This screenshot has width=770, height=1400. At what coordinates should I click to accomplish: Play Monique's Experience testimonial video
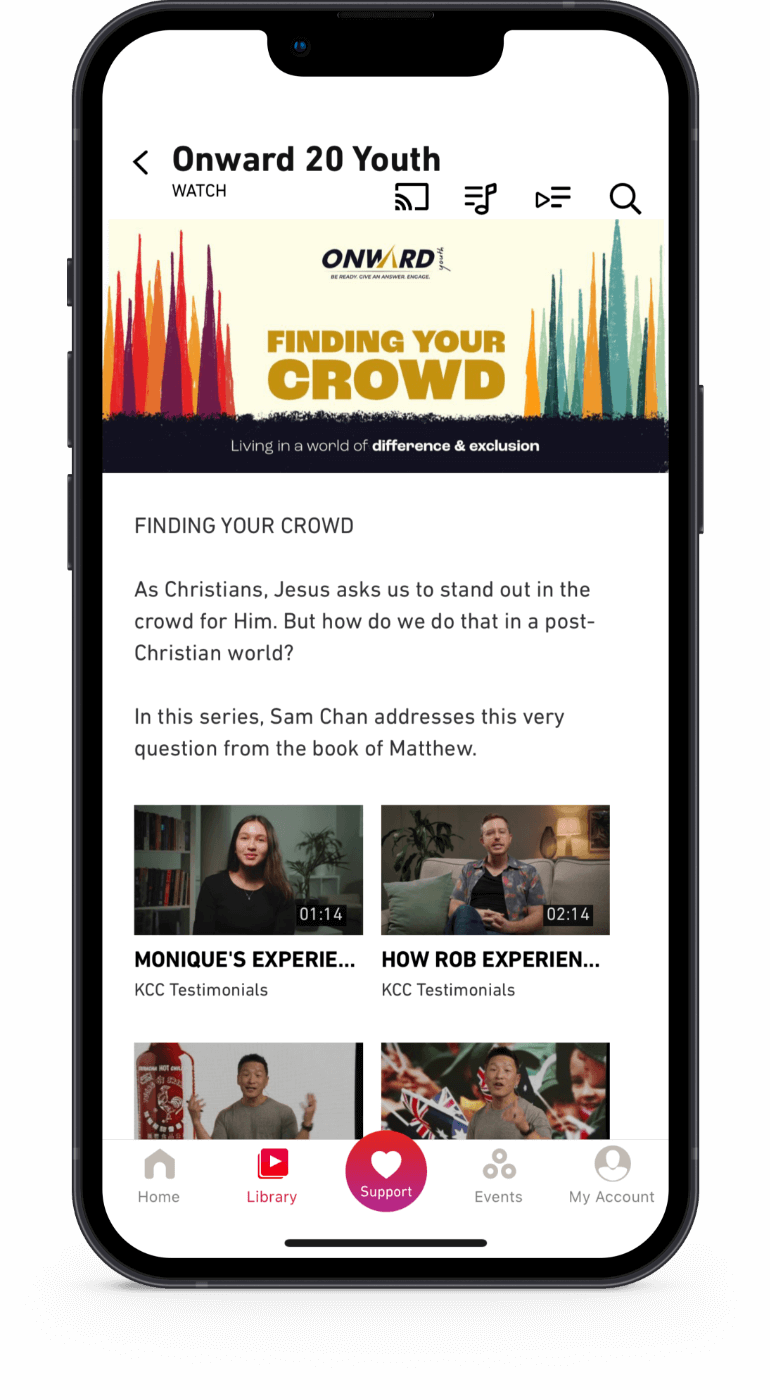coord(248,870)
